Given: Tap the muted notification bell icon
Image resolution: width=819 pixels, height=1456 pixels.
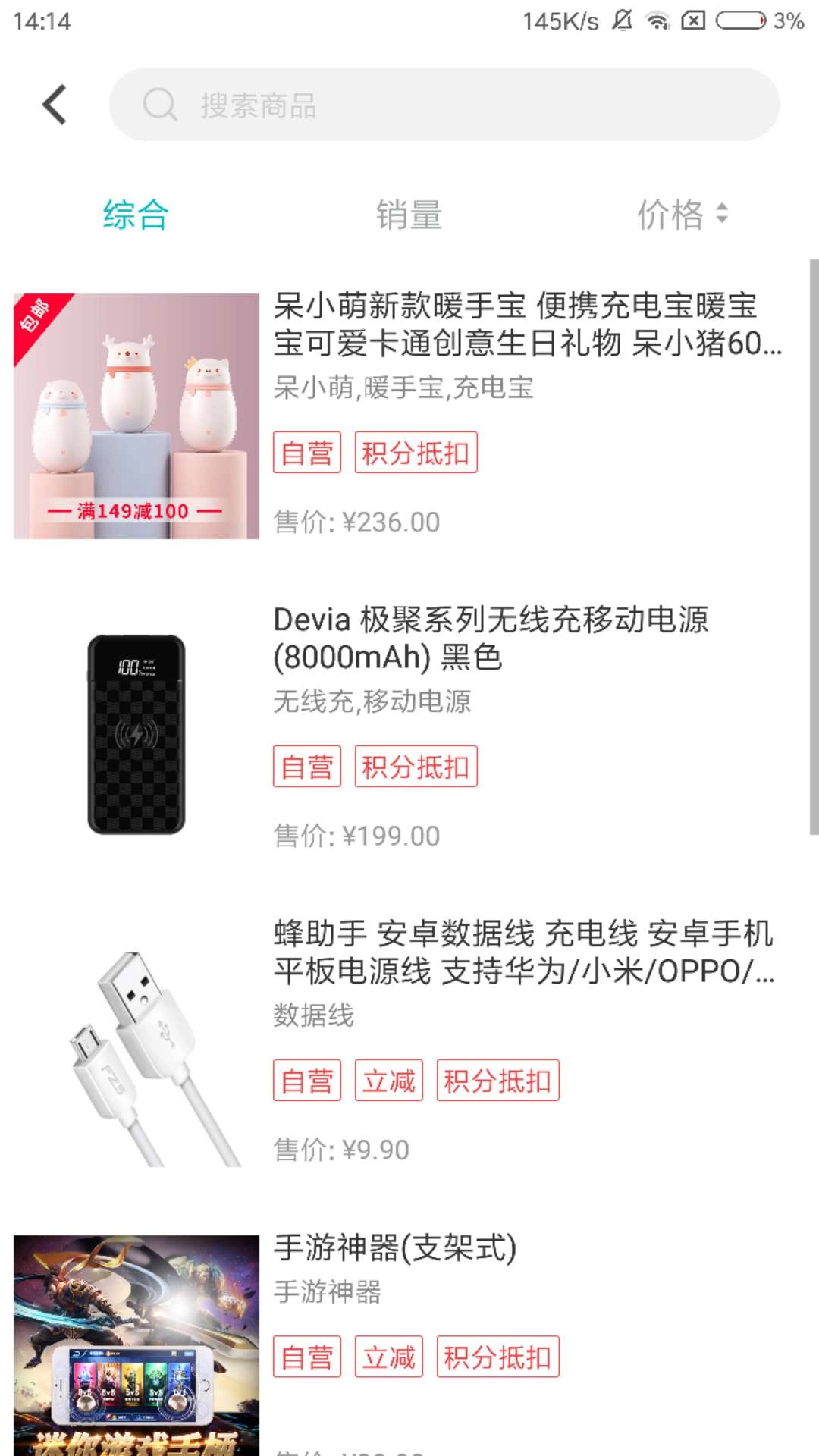Looking at the screenshot, I should click(622, 21).
